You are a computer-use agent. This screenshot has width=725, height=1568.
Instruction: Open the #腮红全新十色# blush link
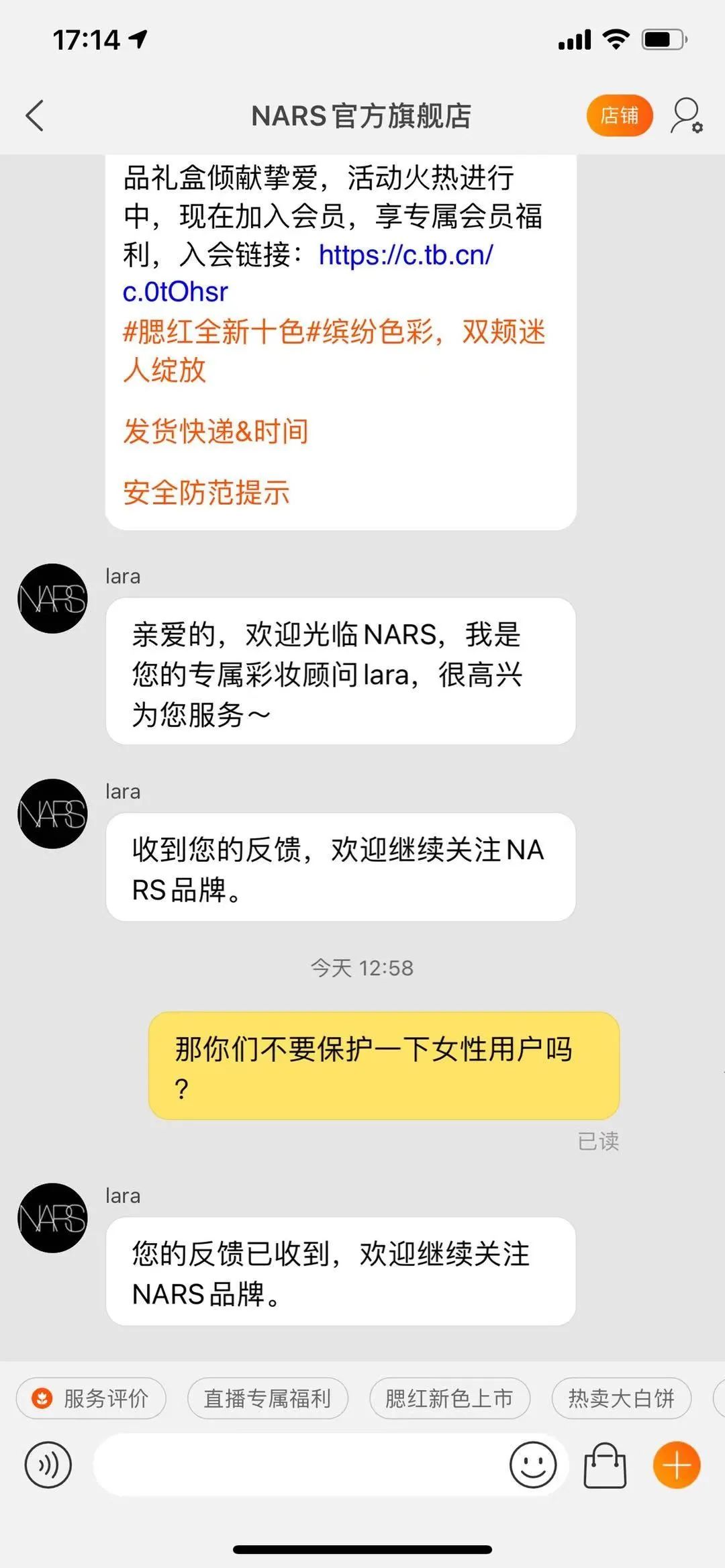click(x=334, y=350)
